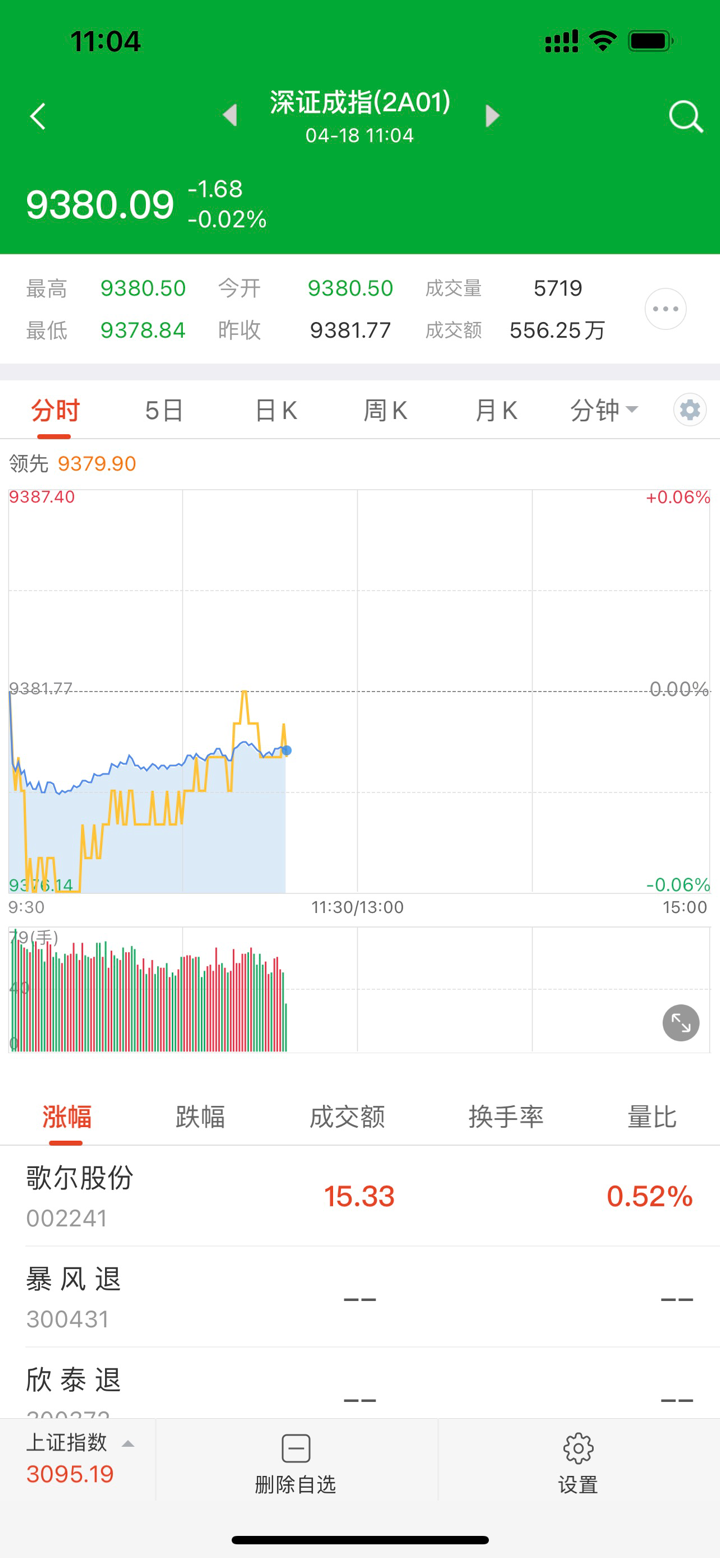Select the 分时 chart tab
The image size is (720, 1558).
(55, 411)
